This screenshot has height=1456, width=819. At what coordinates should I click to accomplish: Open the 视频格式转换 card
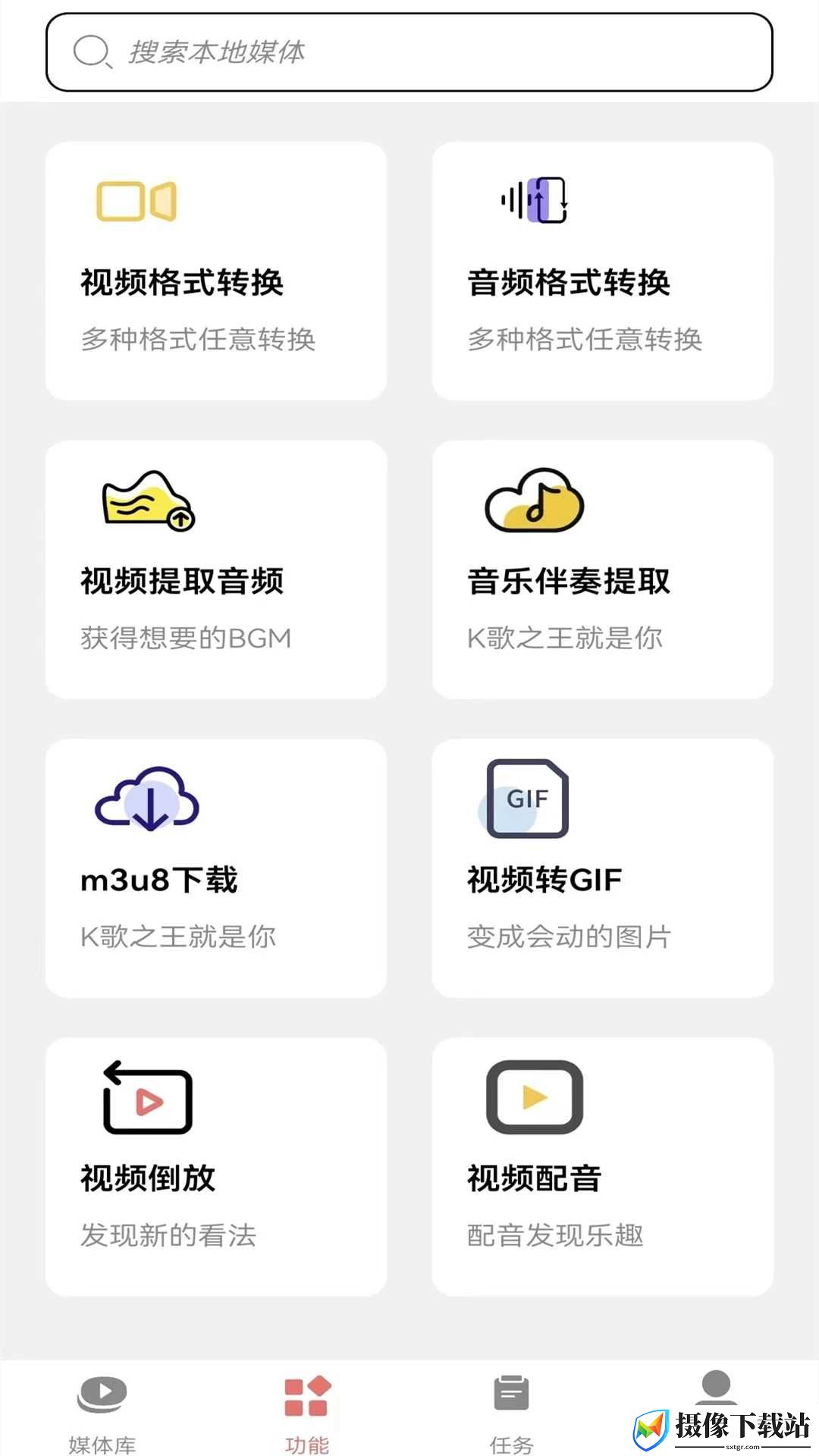216,271
